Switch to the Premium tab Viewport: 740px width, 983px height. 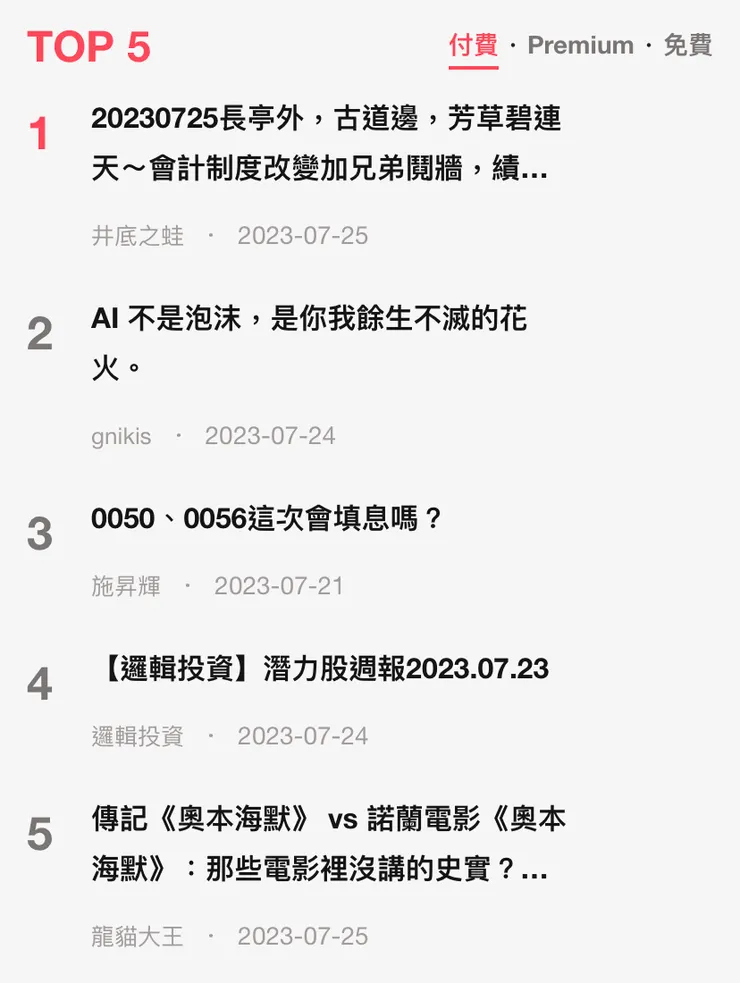[580, 46]
